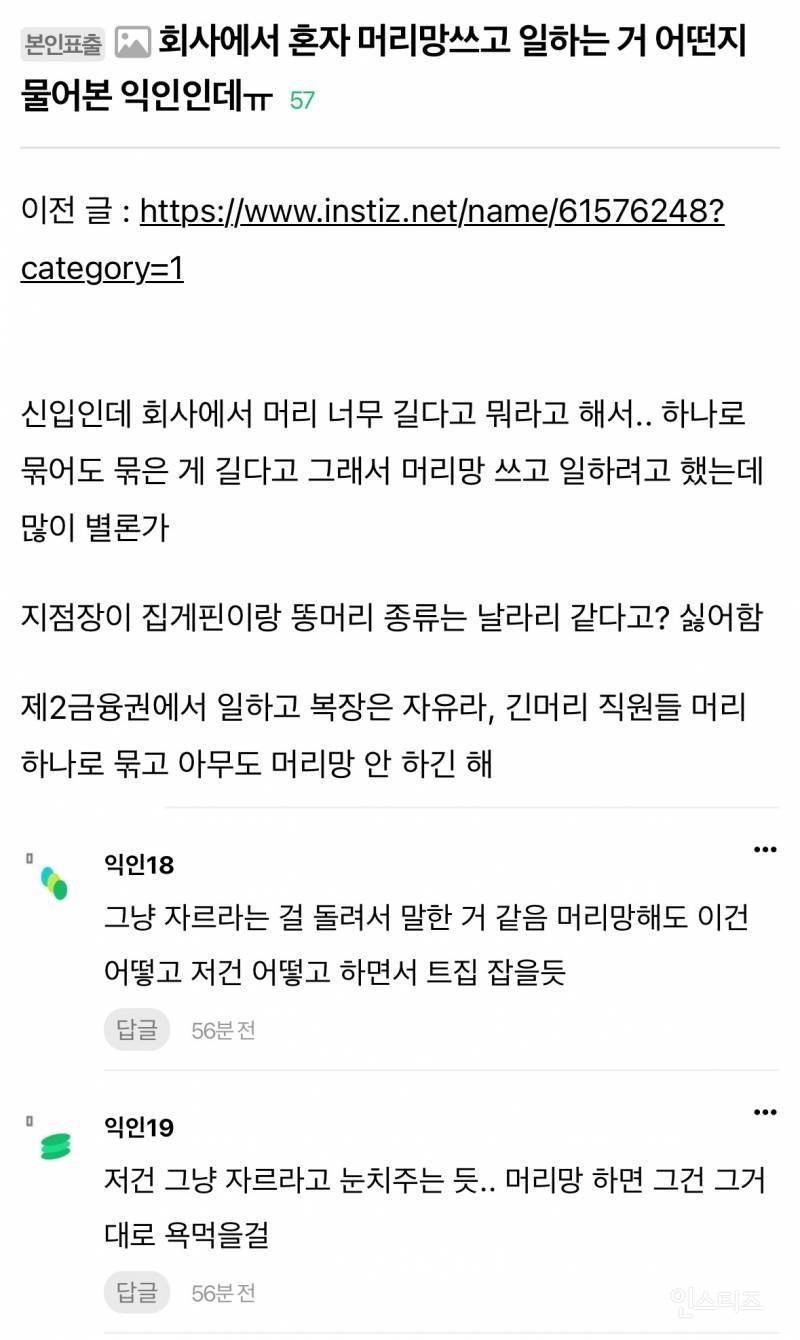Open the instiz.net previous post link
This screenshot has height=1340, width=800.
click(x=432, y=212)
